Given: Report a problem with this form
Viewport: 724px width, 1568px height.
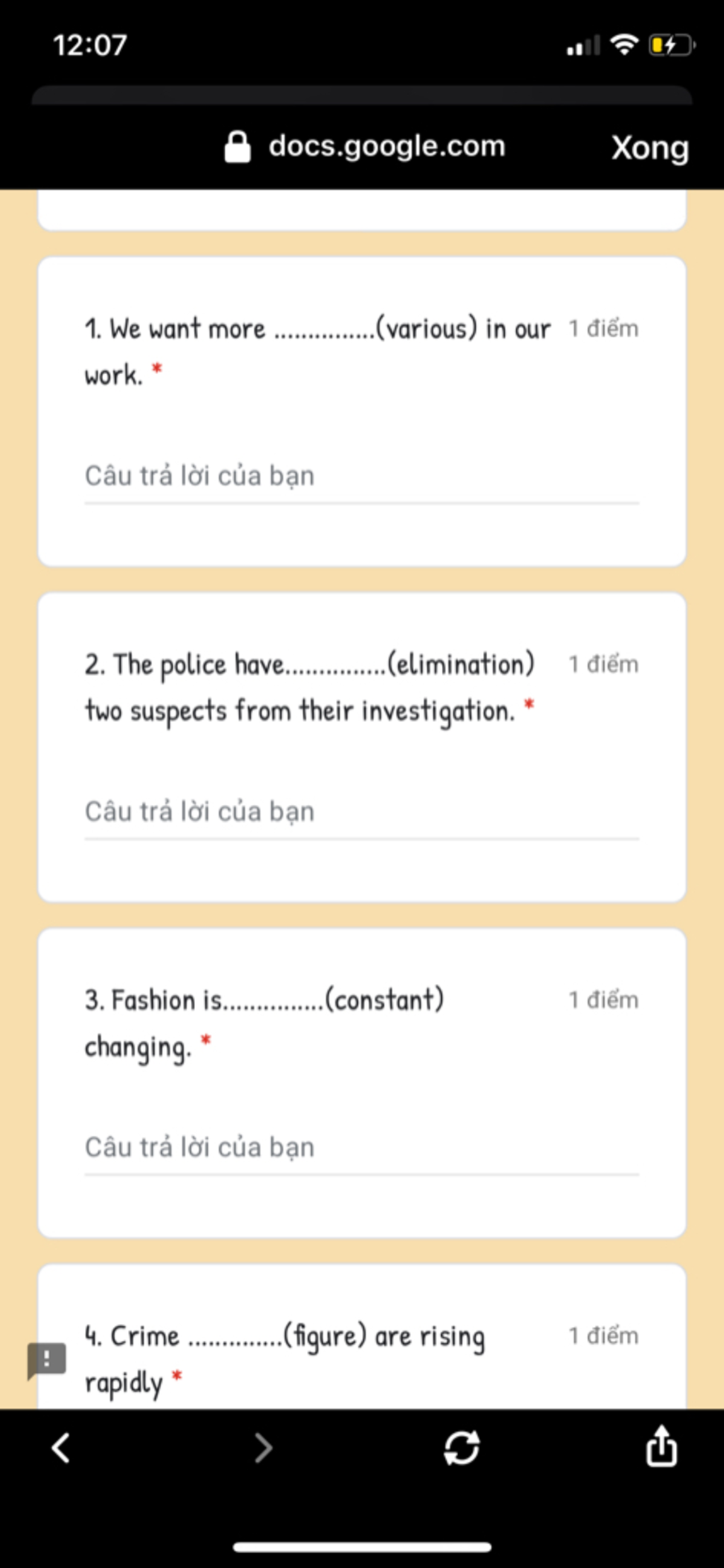Looking at the screenshot, I should tap(47, 1359).
